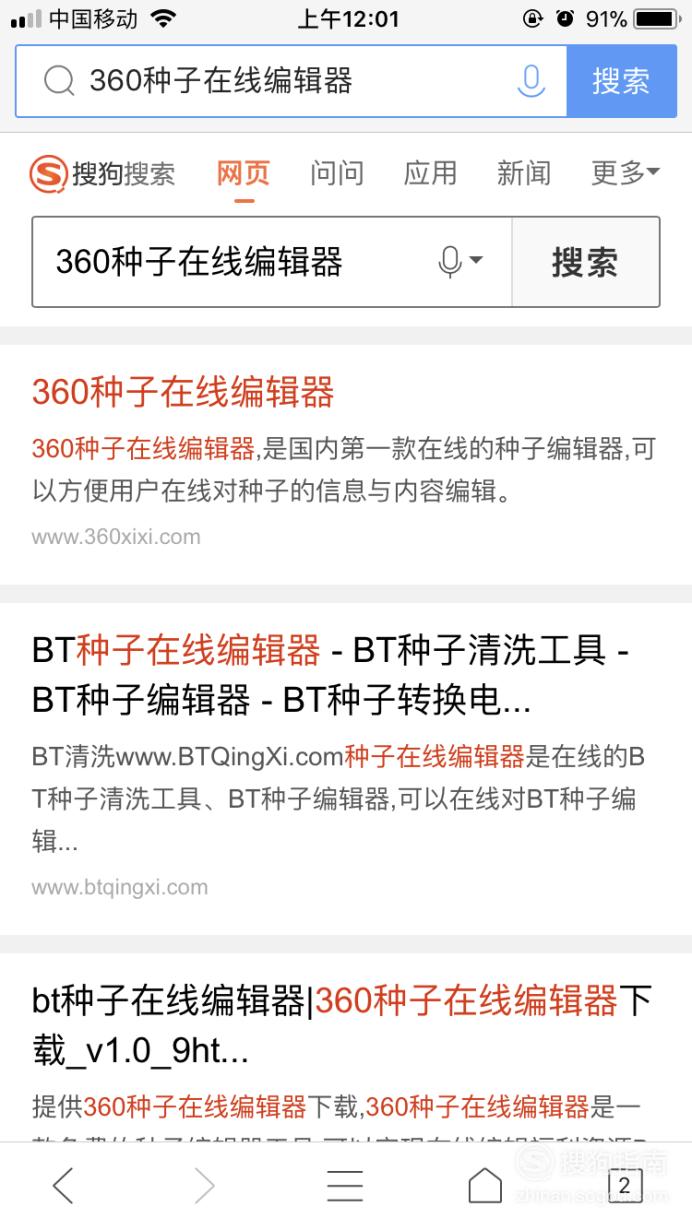This screenshot has height=1230, width=692.
Task: Go to the browser home page
Action: click(485, 1186)
